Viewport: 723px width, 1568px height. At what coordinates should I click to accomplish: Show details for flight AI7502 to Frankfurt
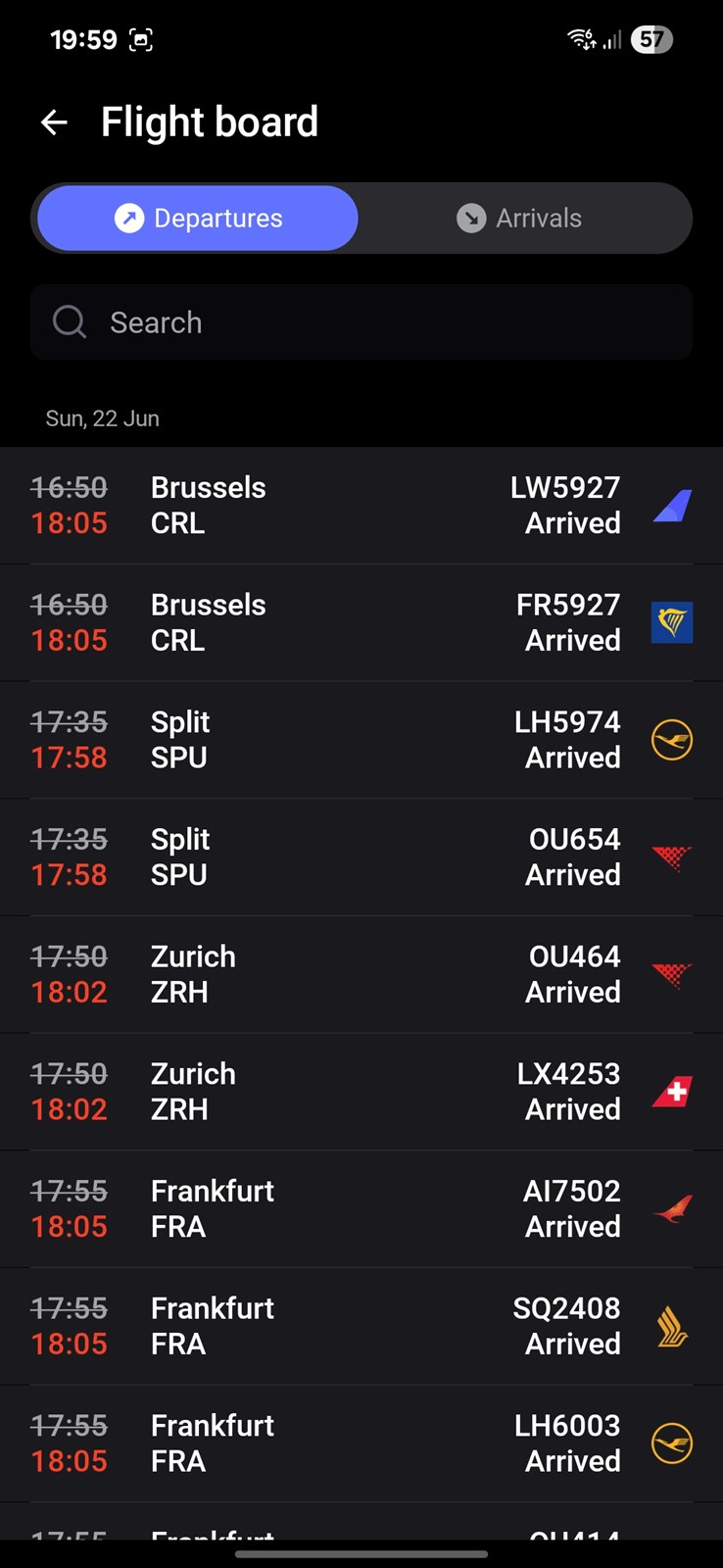coord(361,1209)
